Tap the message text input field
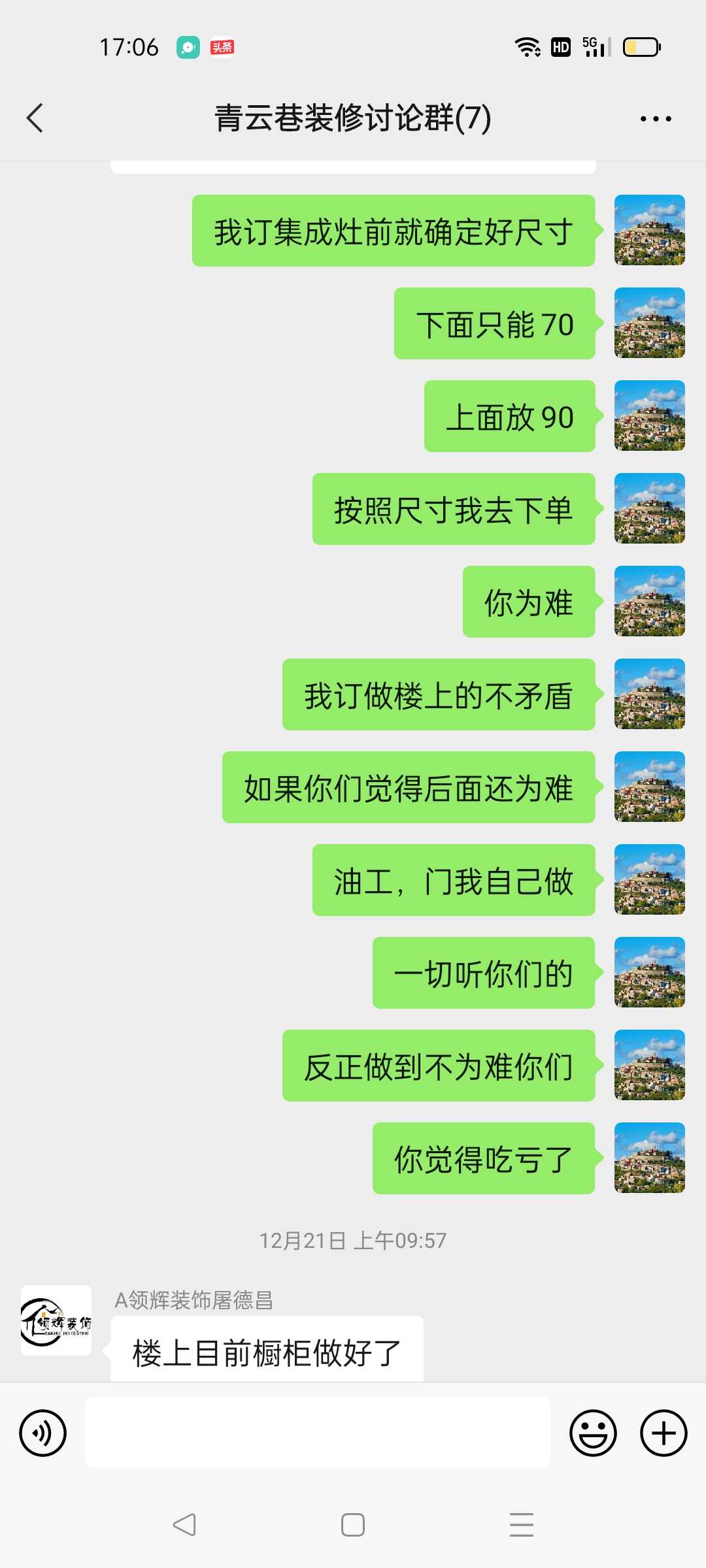 click(318, 1433)
